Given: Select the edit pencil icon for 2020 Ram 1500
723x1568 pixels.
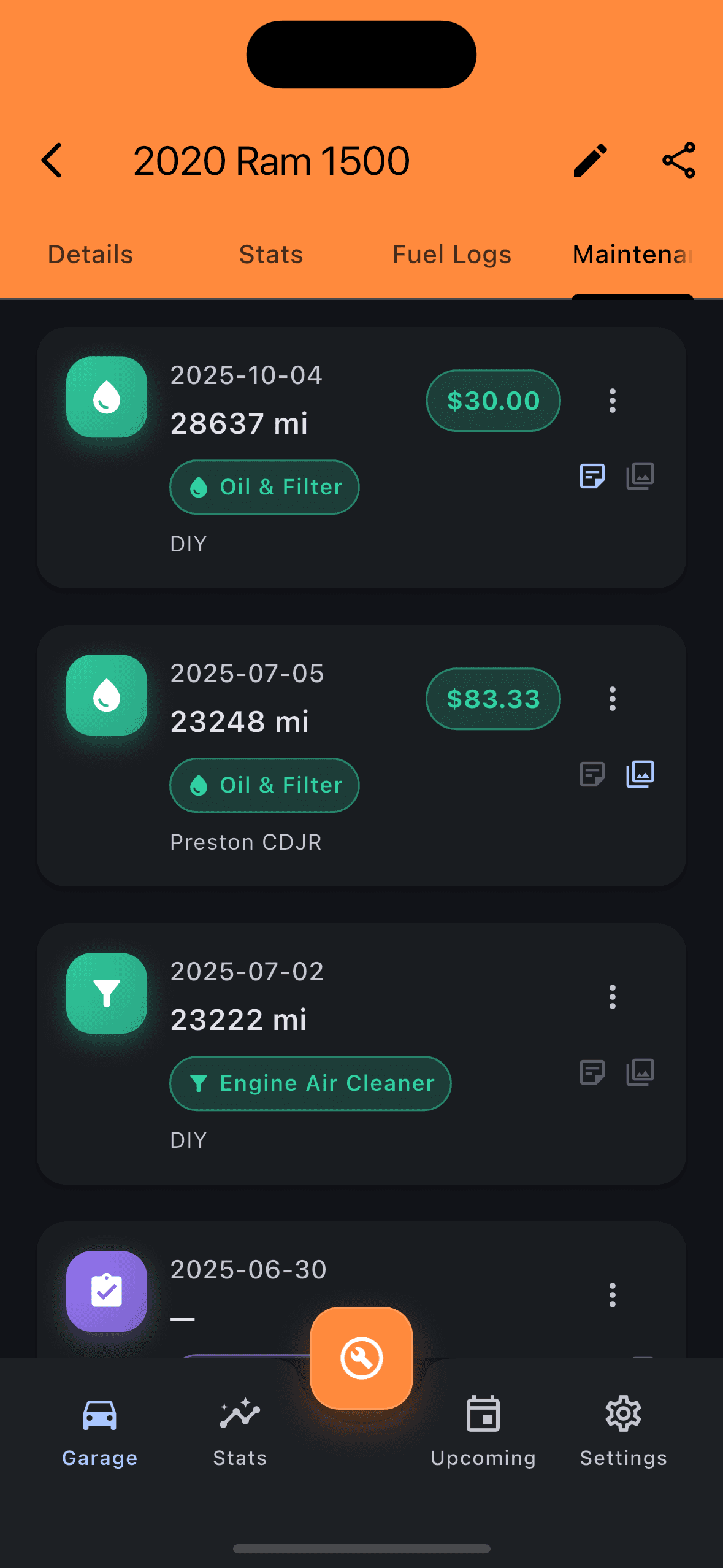Looking at the screenshot, I should coord(591,161).
